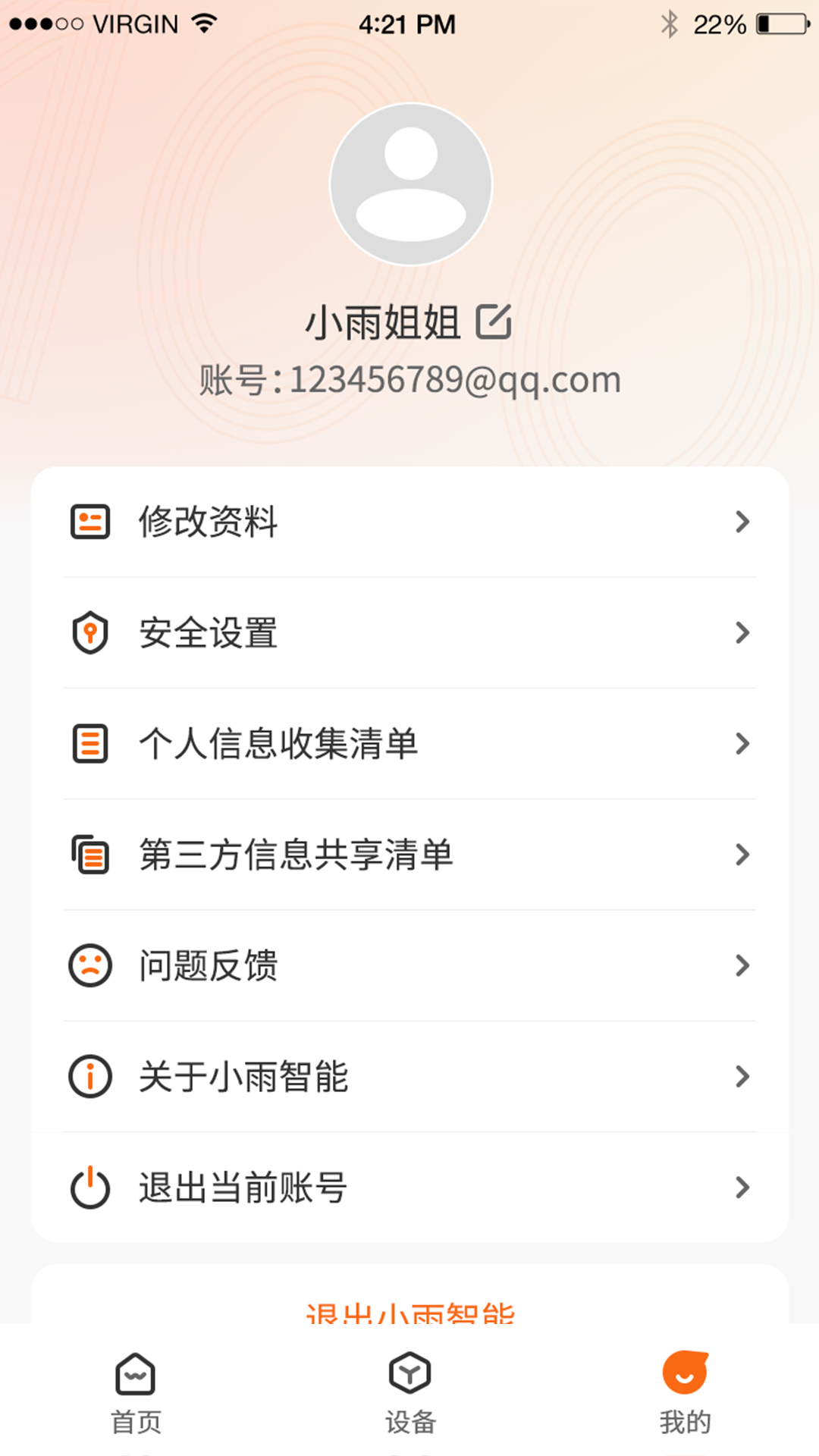Expand 问题反馈 with its chevron arrow

click(x=741, y=965)
